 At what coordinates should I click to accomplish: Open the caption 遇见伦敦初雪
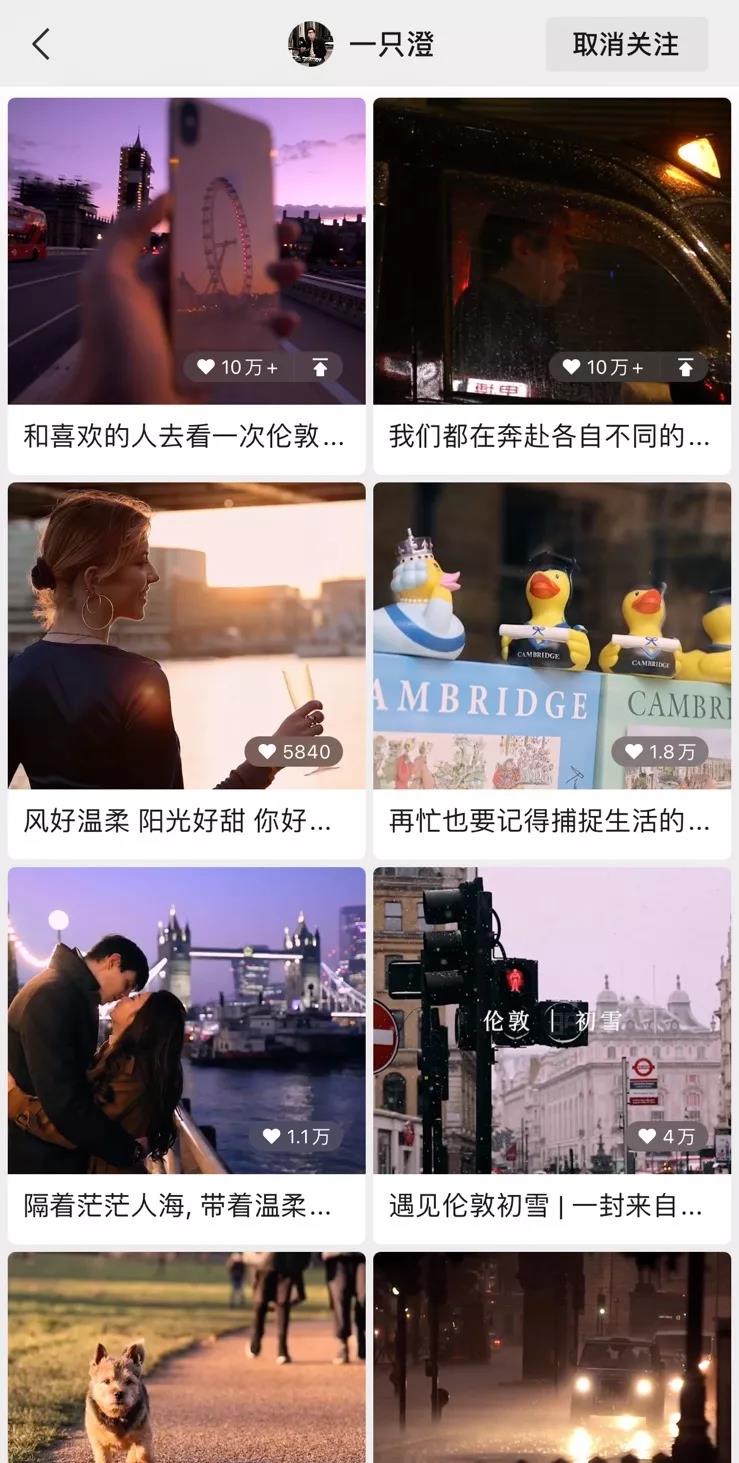point(552,1207)
